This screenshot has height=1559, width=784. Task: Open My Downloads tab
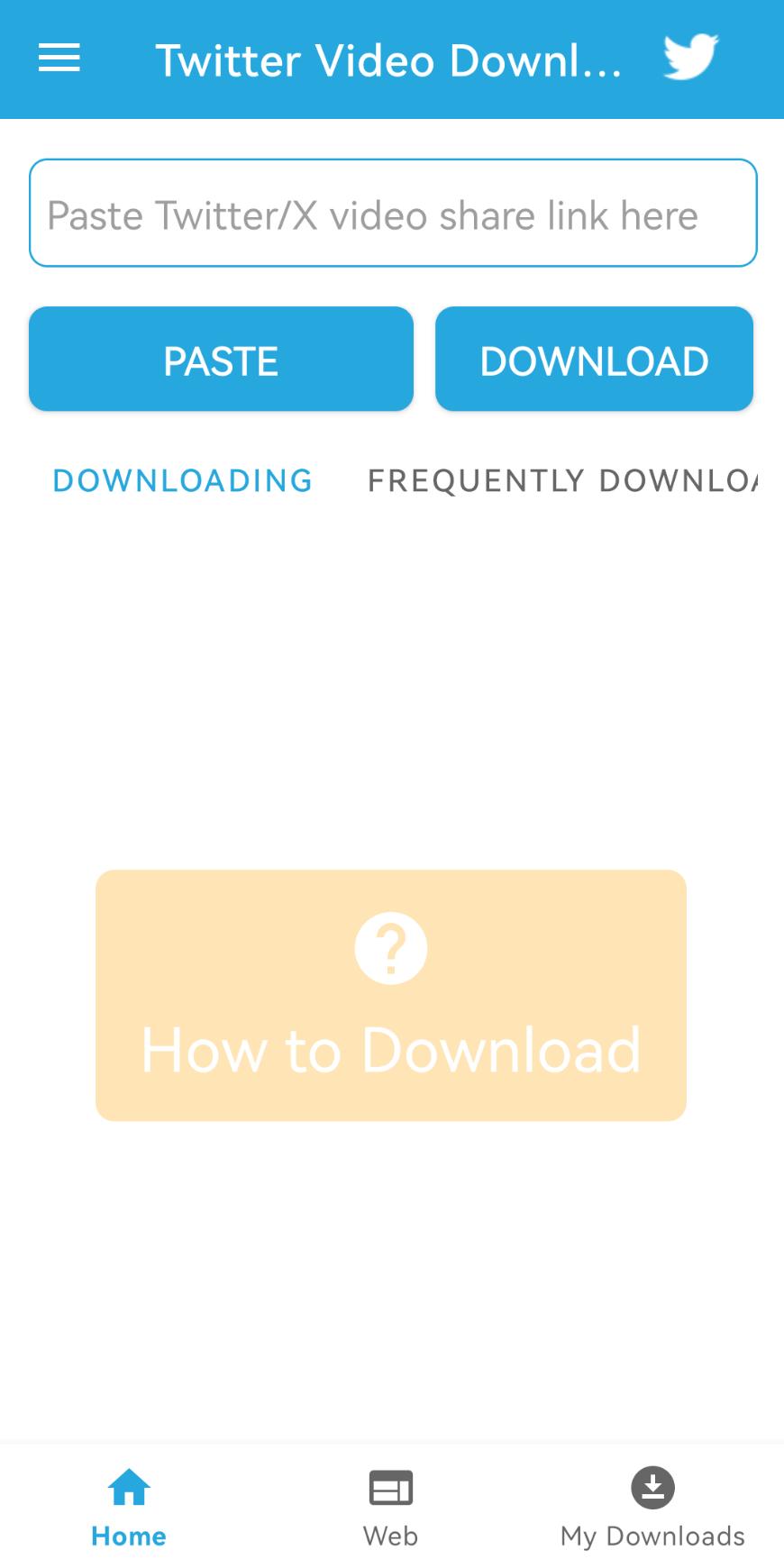652,1507
